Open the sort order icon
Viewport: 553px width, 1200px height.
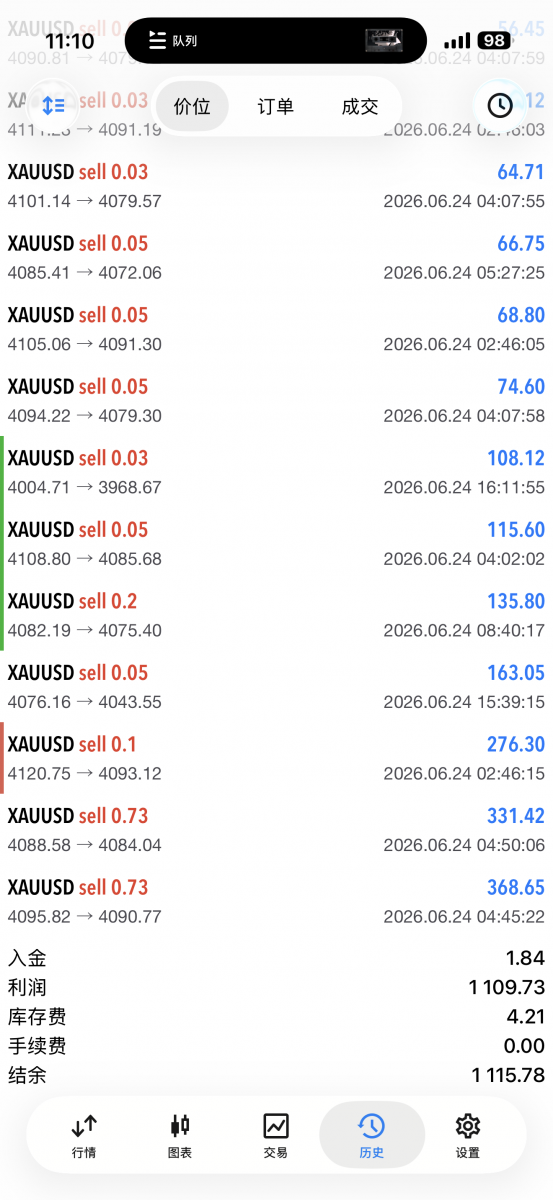pos(53,105)
